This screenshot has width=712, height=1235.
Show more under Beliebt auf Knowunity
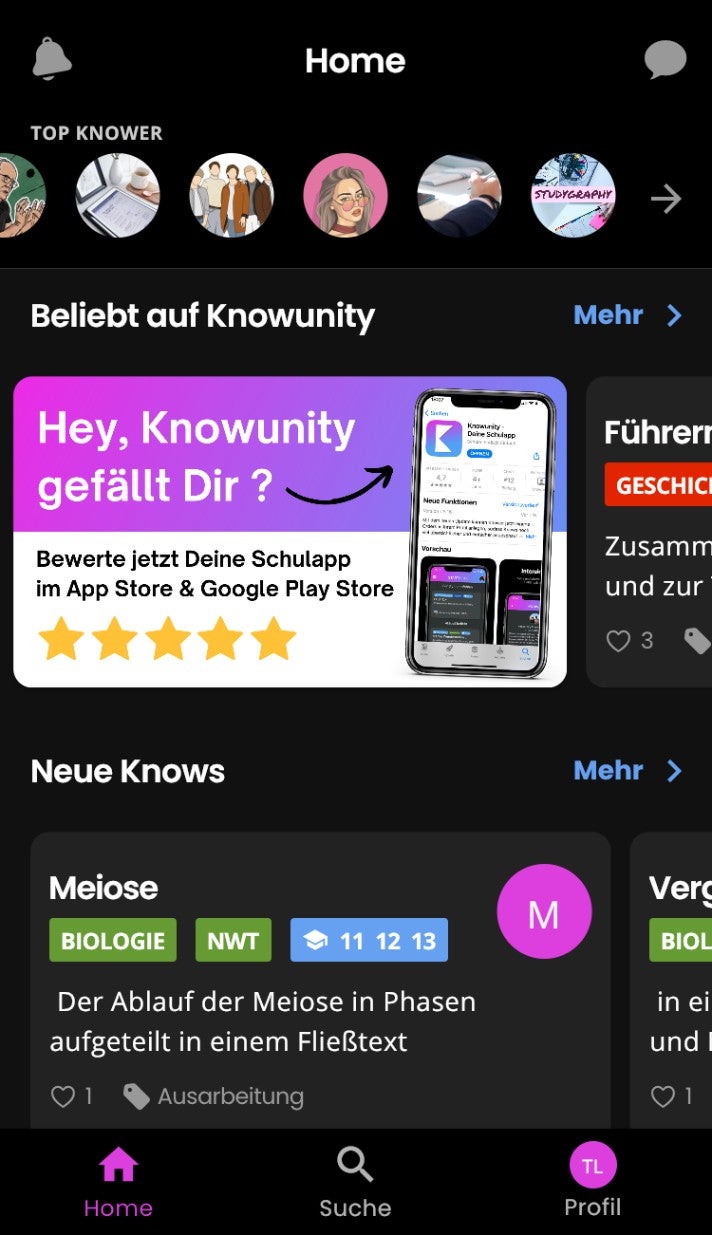[627, 316]
